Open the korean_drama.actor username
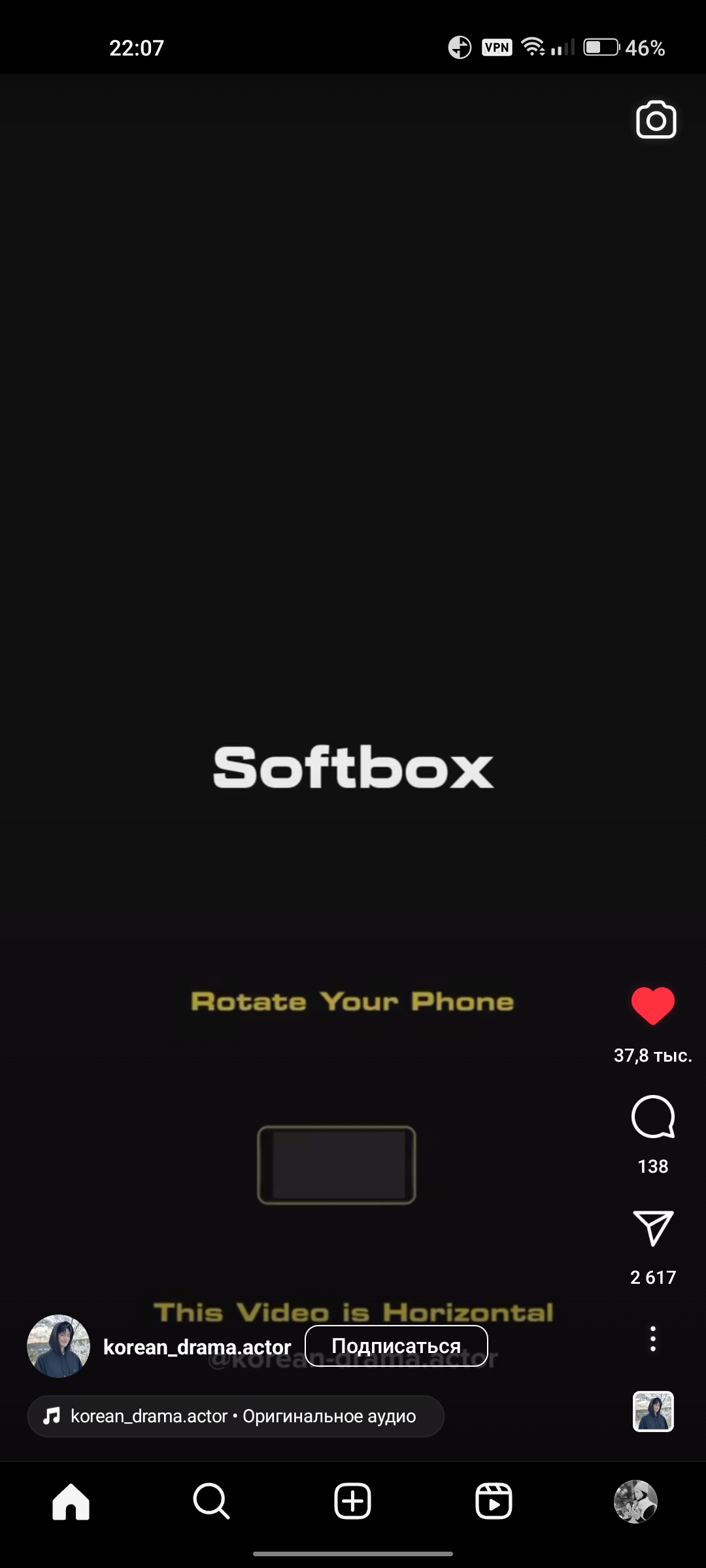 (x=197, y=1347)
